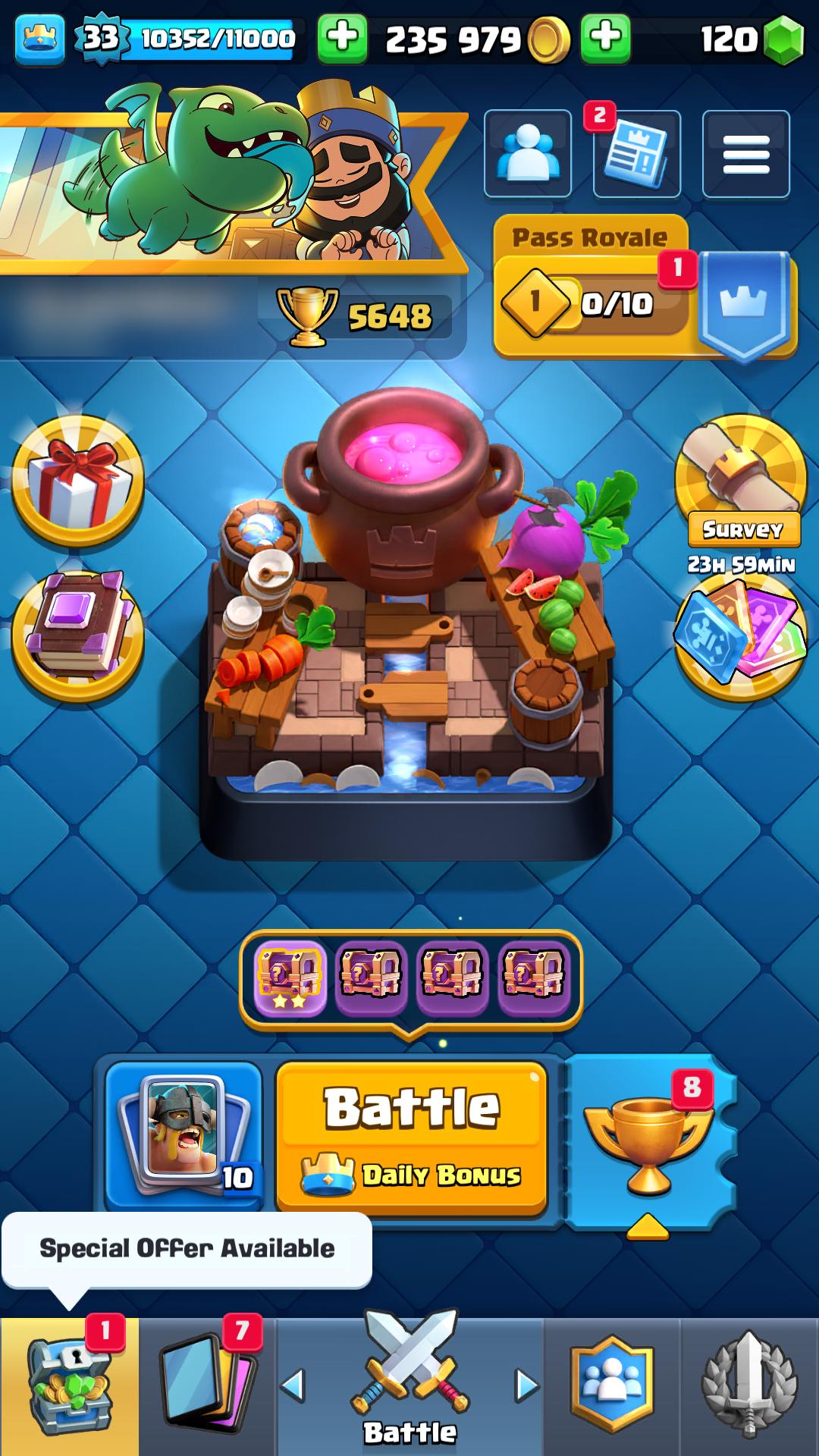Open the King level crown icon
This screenshot has width=819, height=1456.
pyautogui.click(x=39, y=38)
